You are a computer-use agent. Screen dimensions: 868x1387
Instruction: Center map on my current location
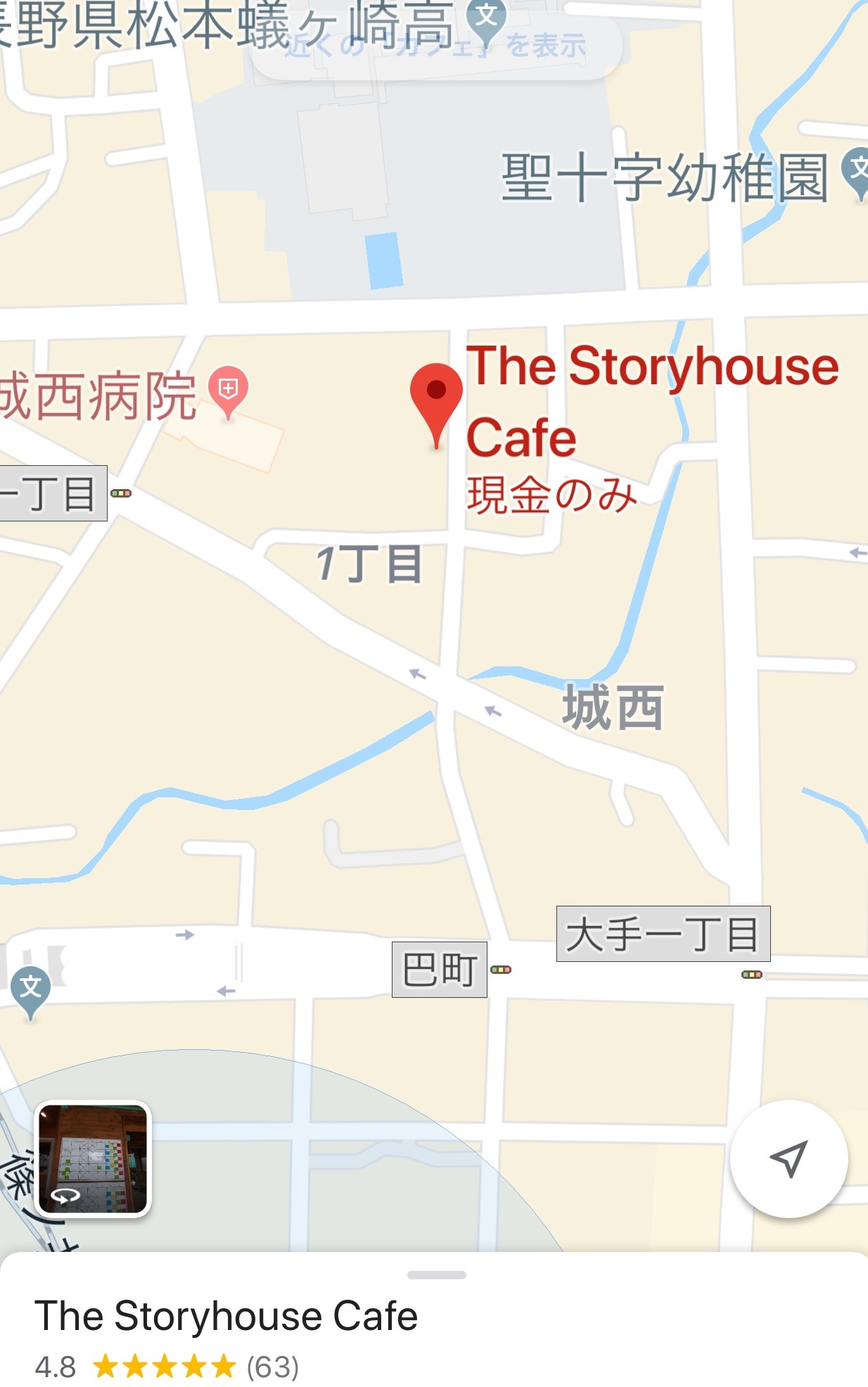(x=789, y=1158)
